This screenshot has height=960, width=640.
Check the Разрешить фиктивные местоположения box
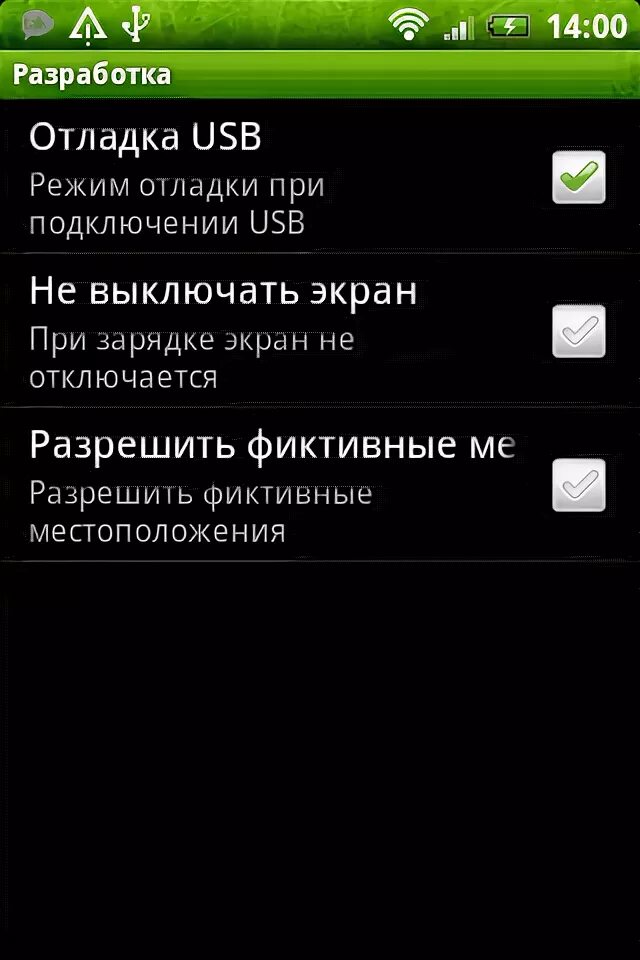coord(579,485)
